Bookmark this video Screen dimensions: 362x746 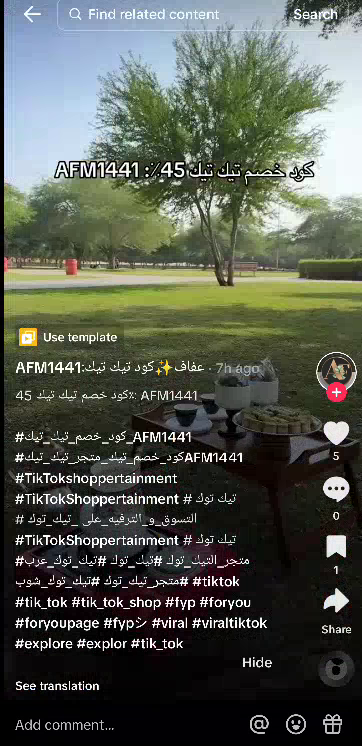pyautogui.click(x=336, y=546)
